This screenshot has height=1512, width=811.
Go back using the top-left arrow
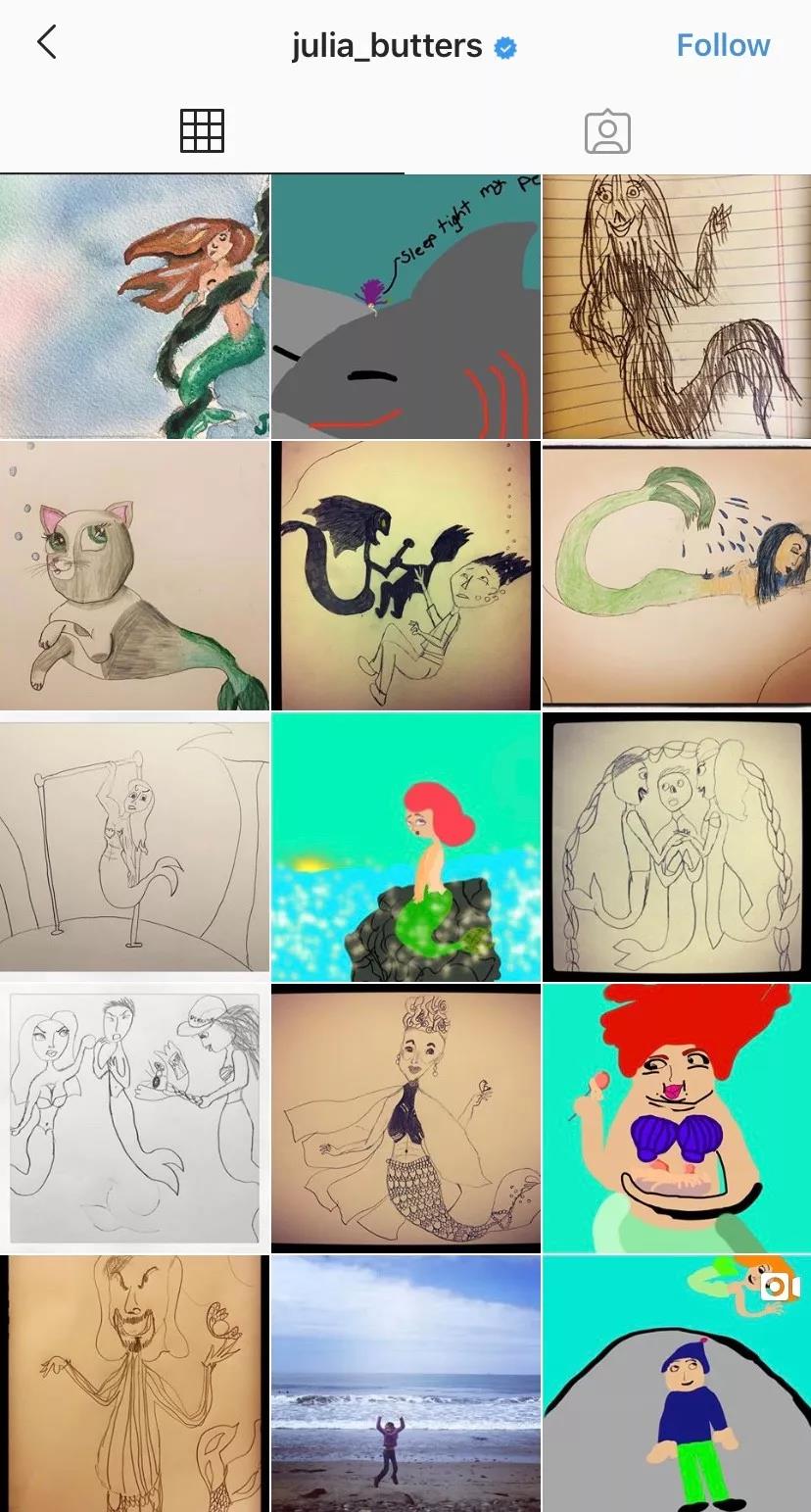tap(46, 44)
